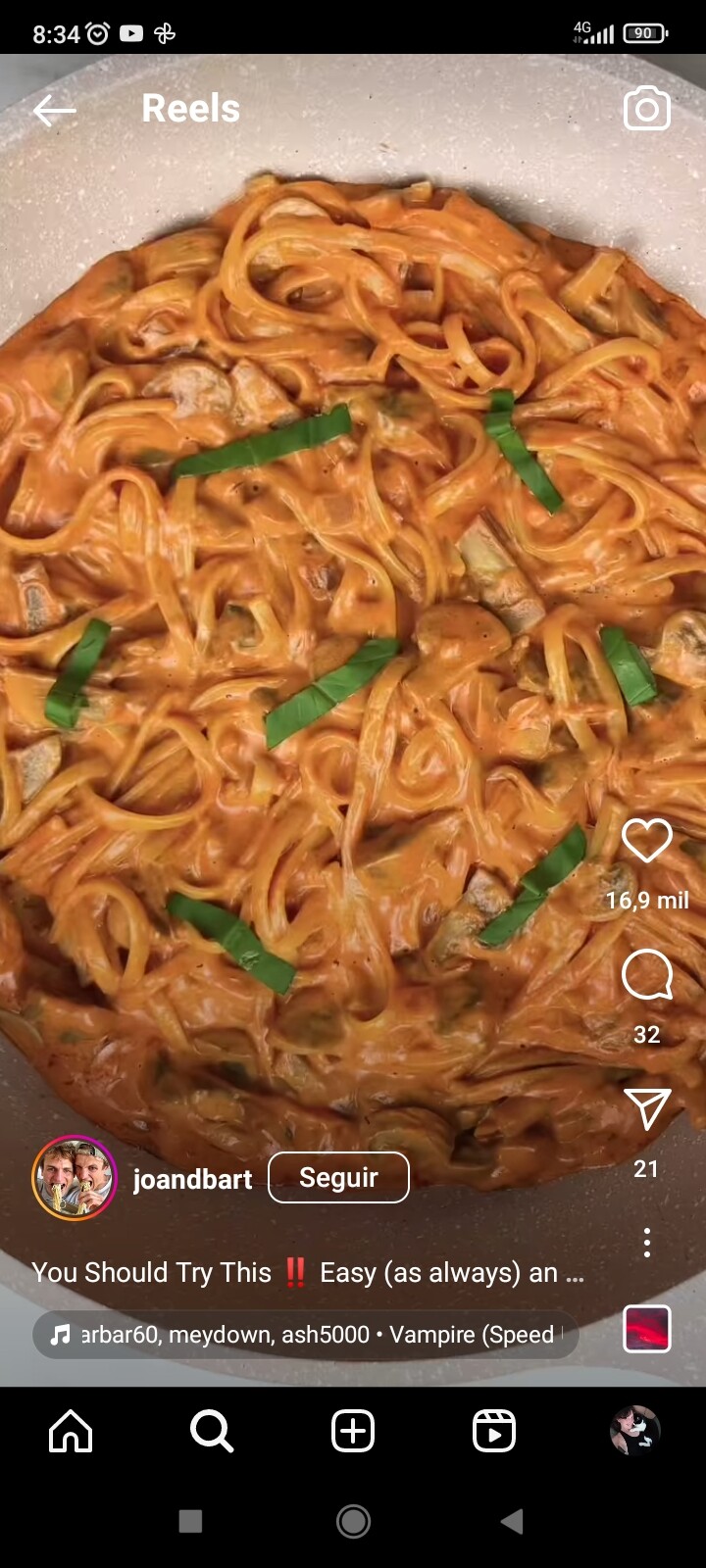Share this reel with the paper plane icon
This screenshot has height=1568, width=706.
coord(647,1109)
